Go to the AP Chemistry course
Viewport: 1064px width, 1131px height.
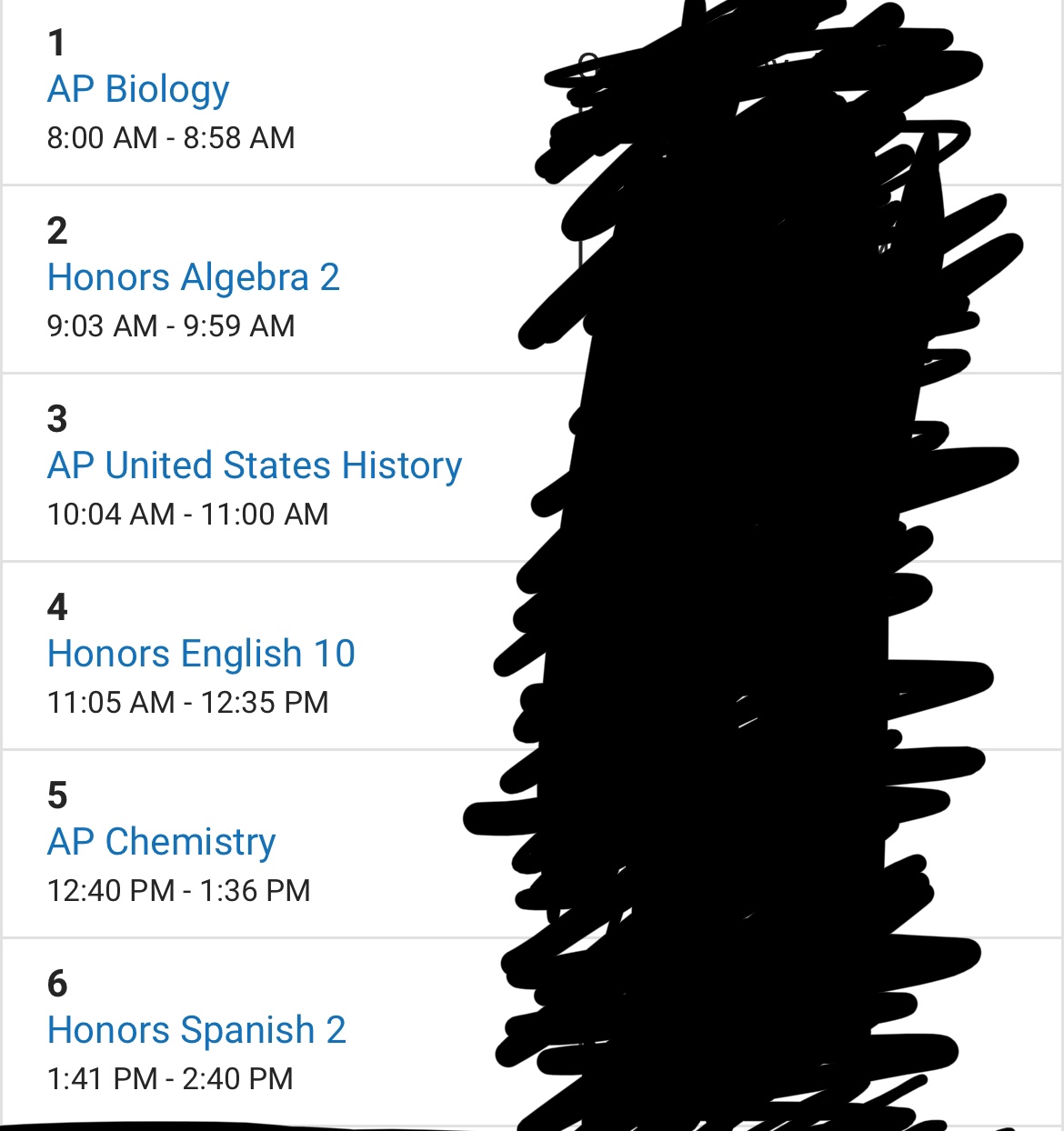click(161, 842)
